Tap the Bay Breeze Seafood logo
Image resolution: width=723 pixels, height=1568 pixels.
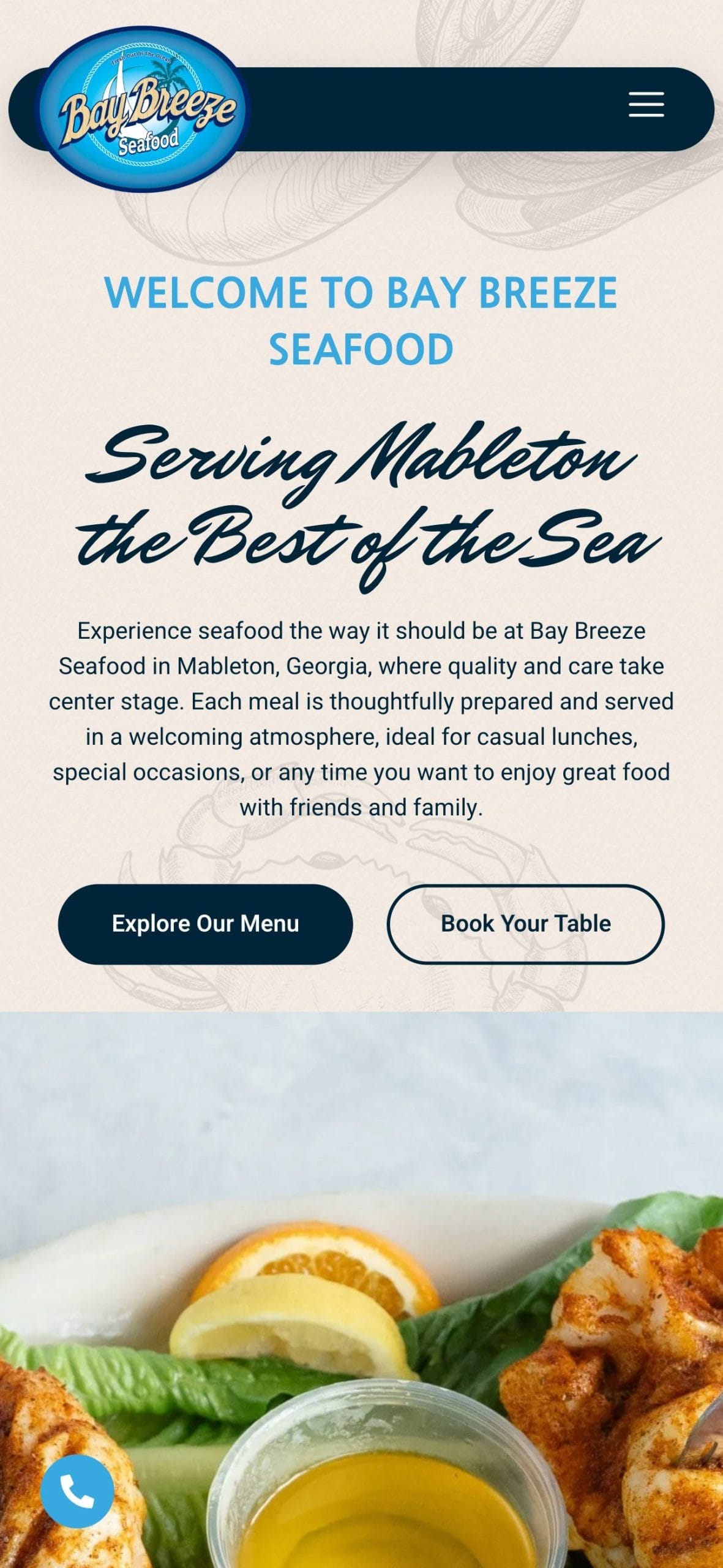(x=143, y=110)
